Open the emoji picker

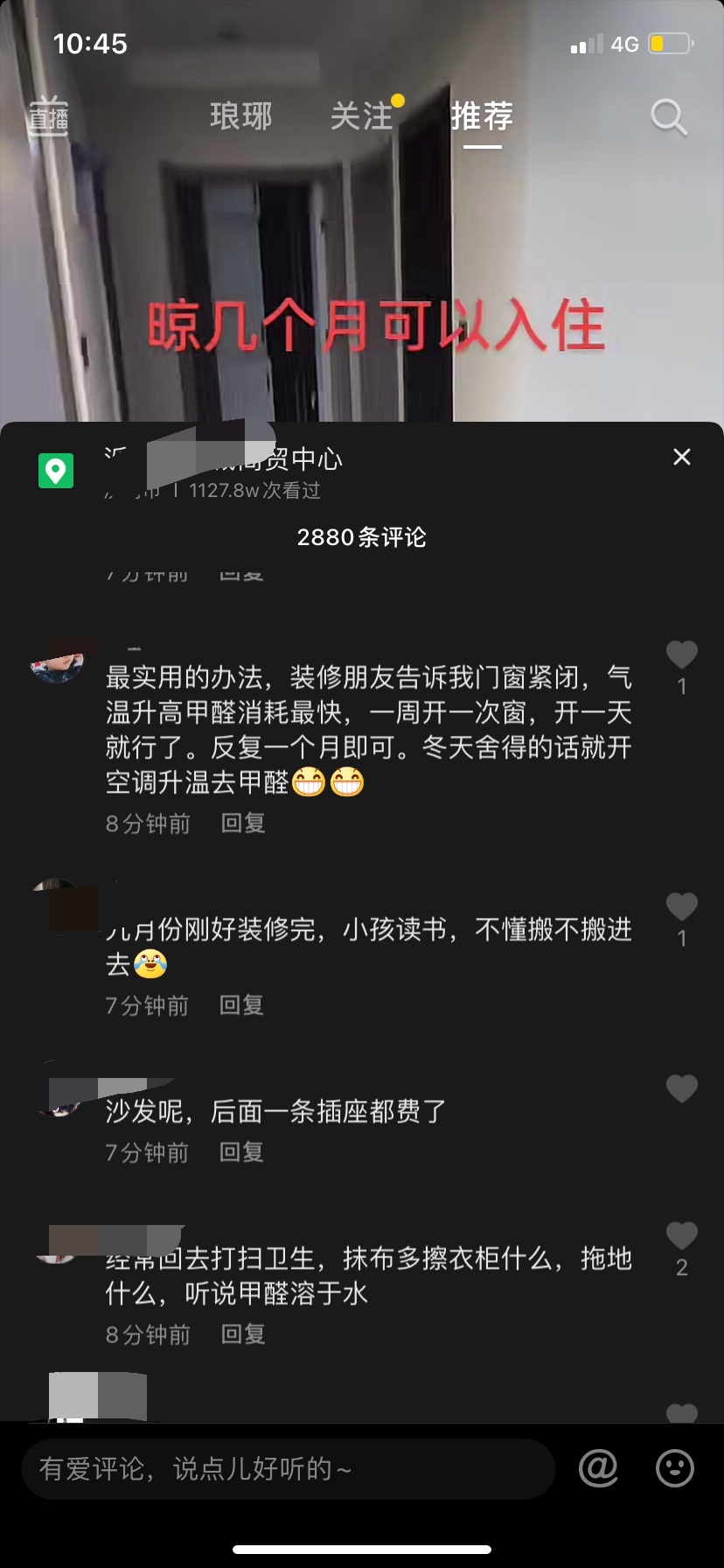(675, 1468)
